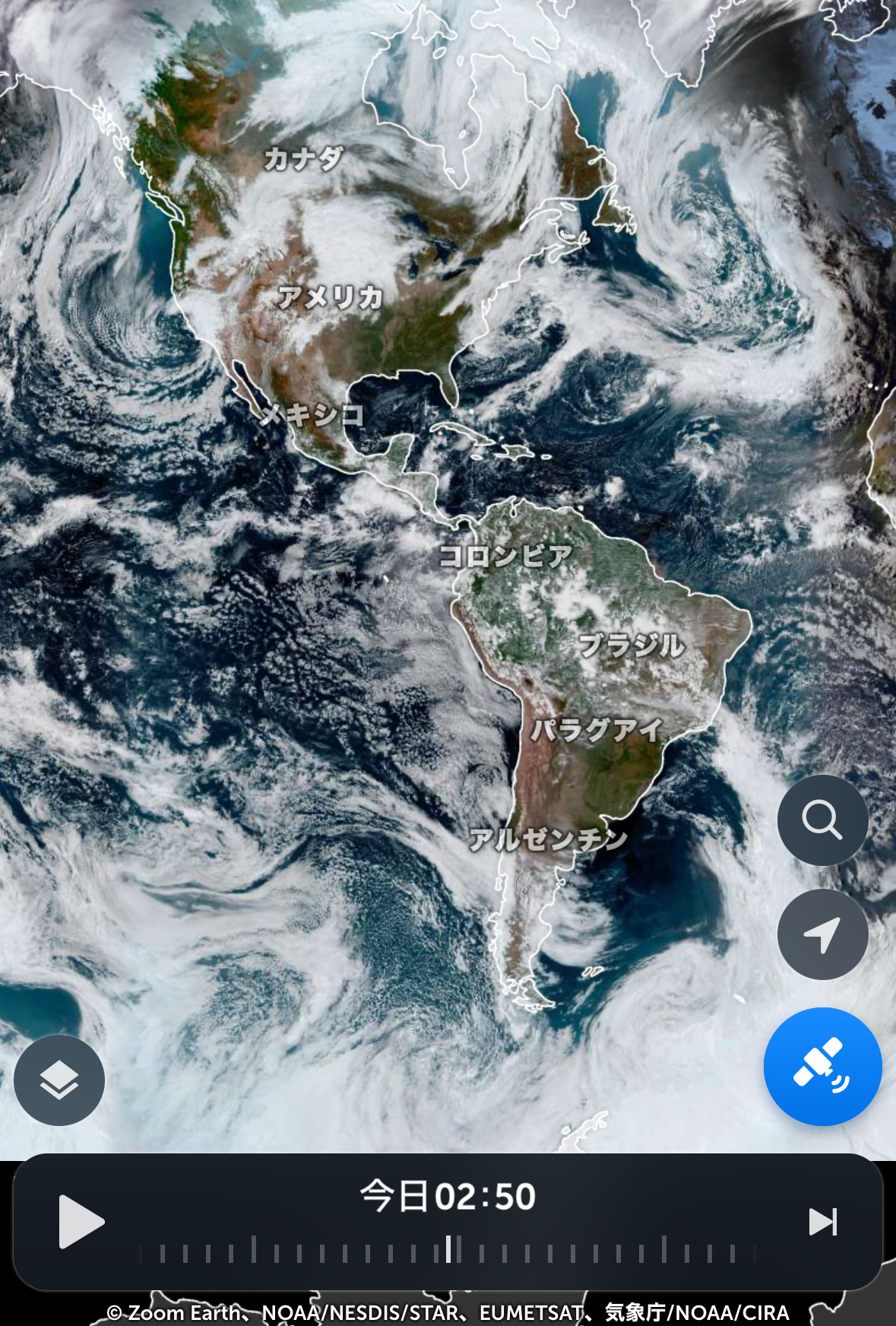Viewport: 896px width, 1326px height.
Task: Center map on my location
Action: click(822, 934)
